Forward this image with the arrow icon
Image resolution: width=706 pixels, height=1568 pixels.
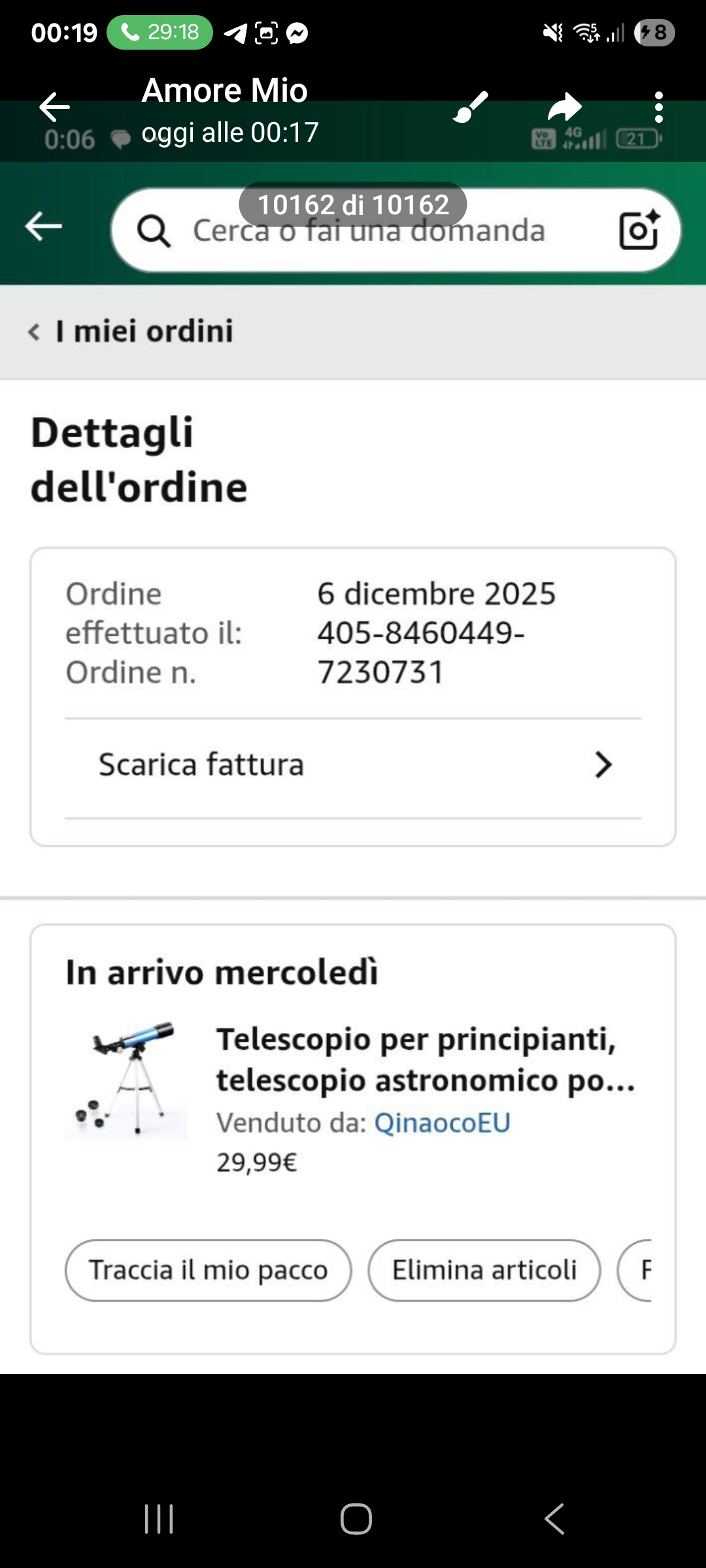(565, 107)
